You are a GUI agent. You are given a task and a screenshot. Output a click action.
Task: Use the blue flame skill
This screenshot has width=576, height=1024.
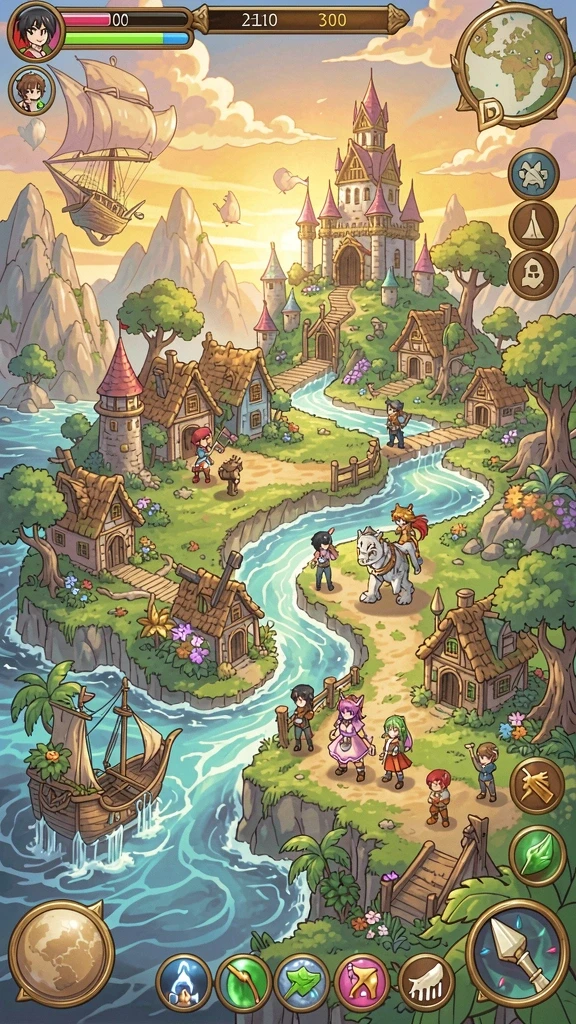click(184, 982)
